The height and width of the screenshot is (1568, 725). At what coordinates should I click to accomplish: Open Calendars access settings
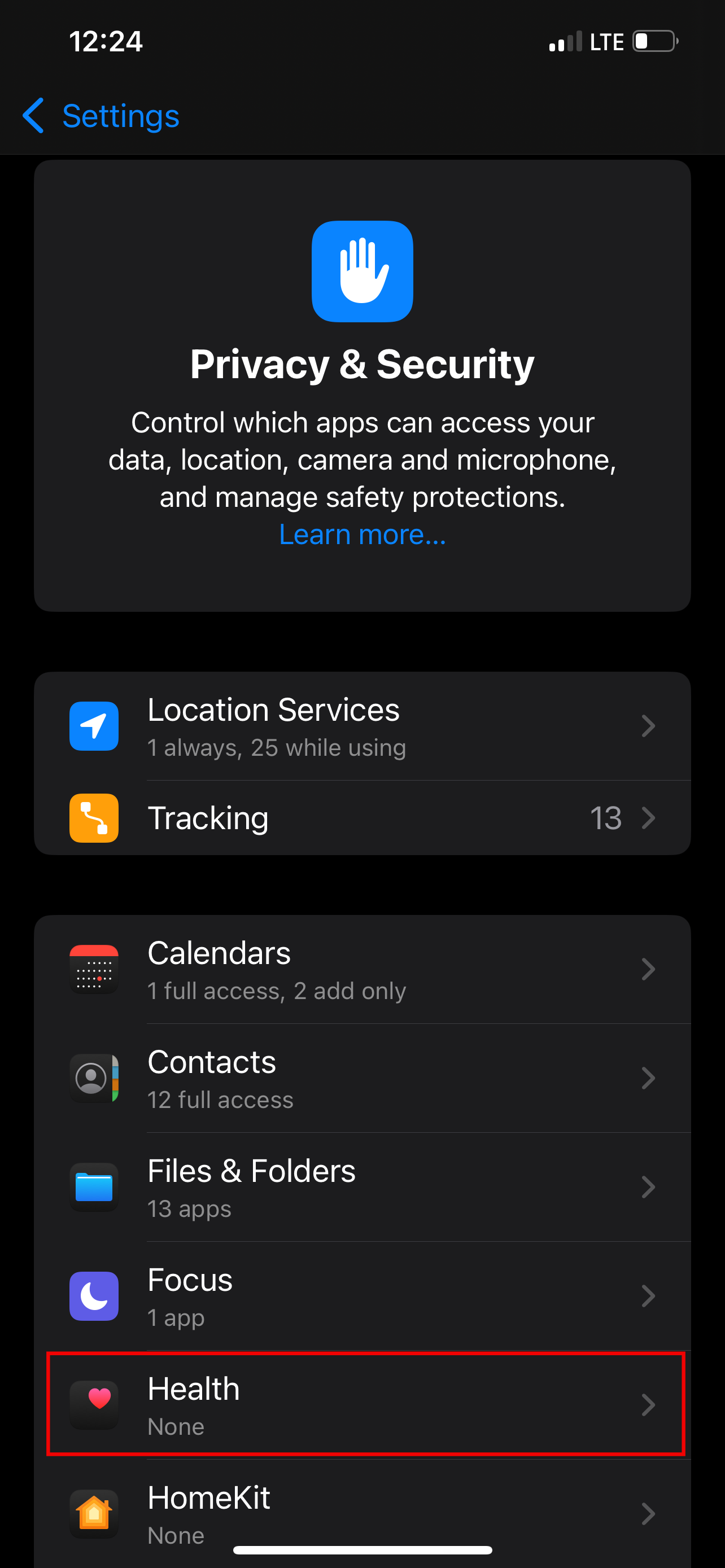[x=362, y=970]
